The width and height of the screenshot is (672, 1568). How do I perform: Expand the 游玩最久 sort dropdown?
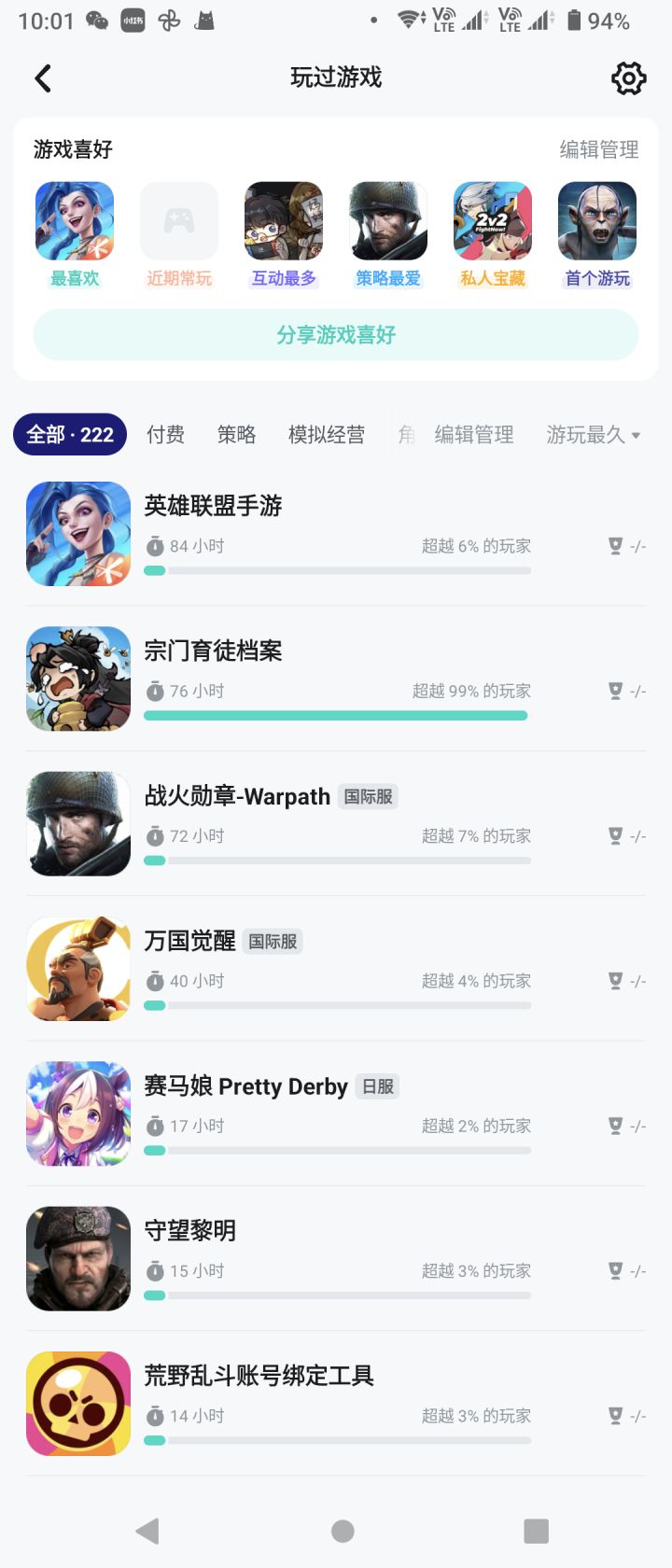tap(594, 434)
